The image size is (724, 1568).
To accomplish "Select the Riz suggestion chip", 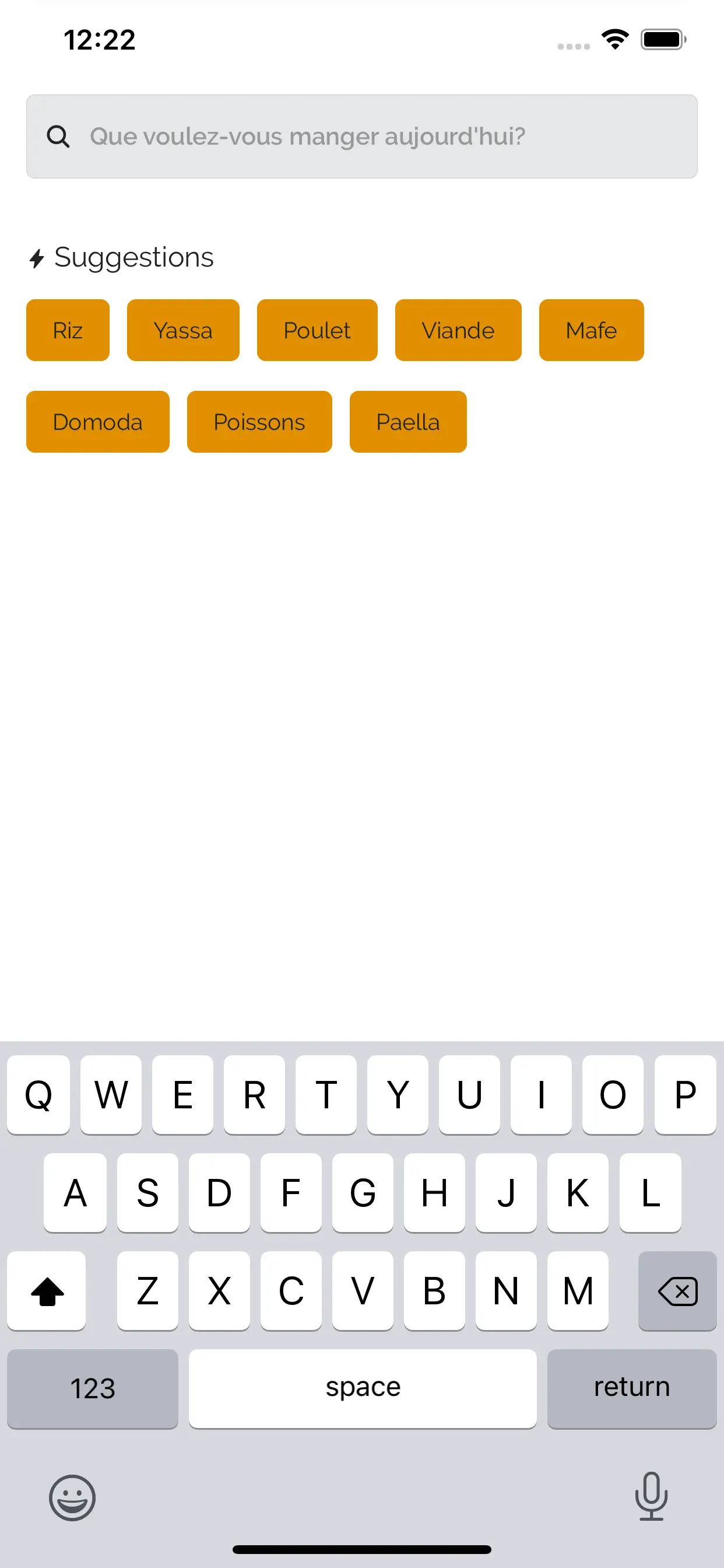I will (68, 330).
